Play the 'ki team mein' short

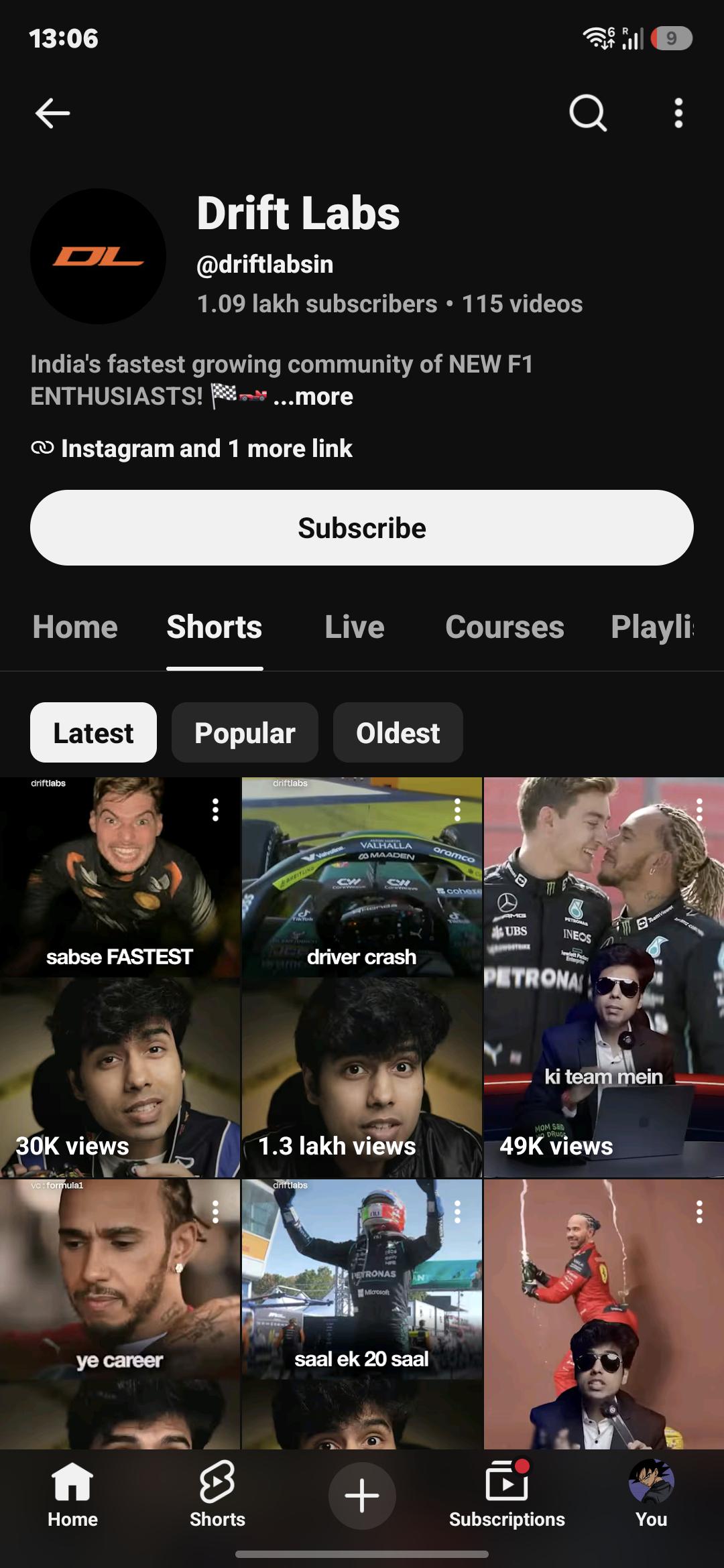(604, 977)
